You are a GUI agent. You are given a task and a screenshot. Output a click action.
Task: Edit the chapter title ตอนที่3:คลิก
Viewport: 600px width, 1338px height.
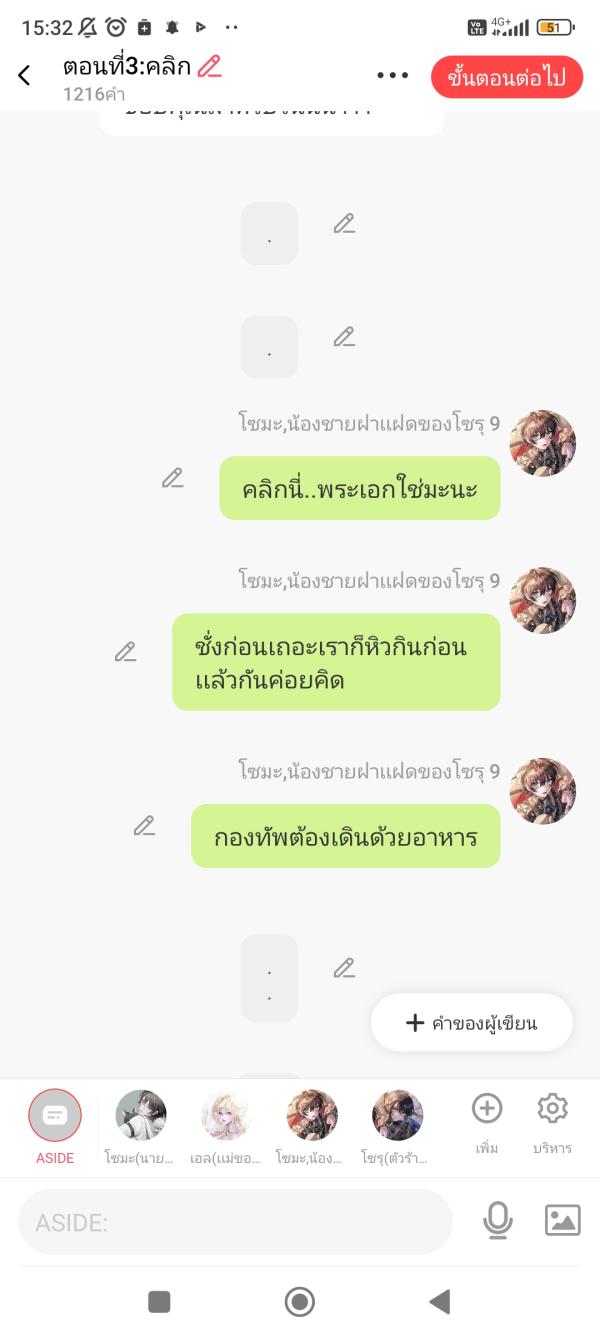210,67
